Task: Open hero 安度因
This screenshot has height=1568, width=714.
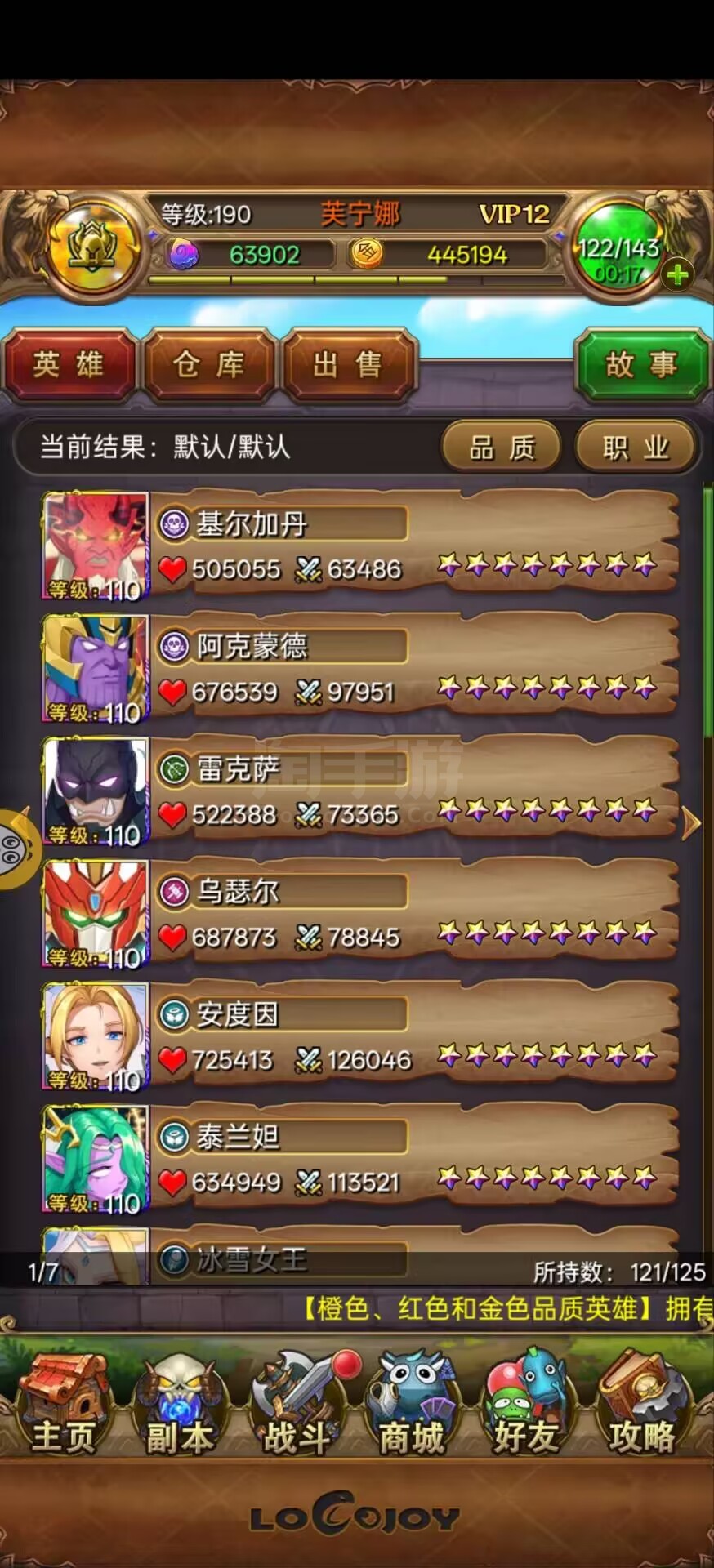Action: (x=360, y=1036)
